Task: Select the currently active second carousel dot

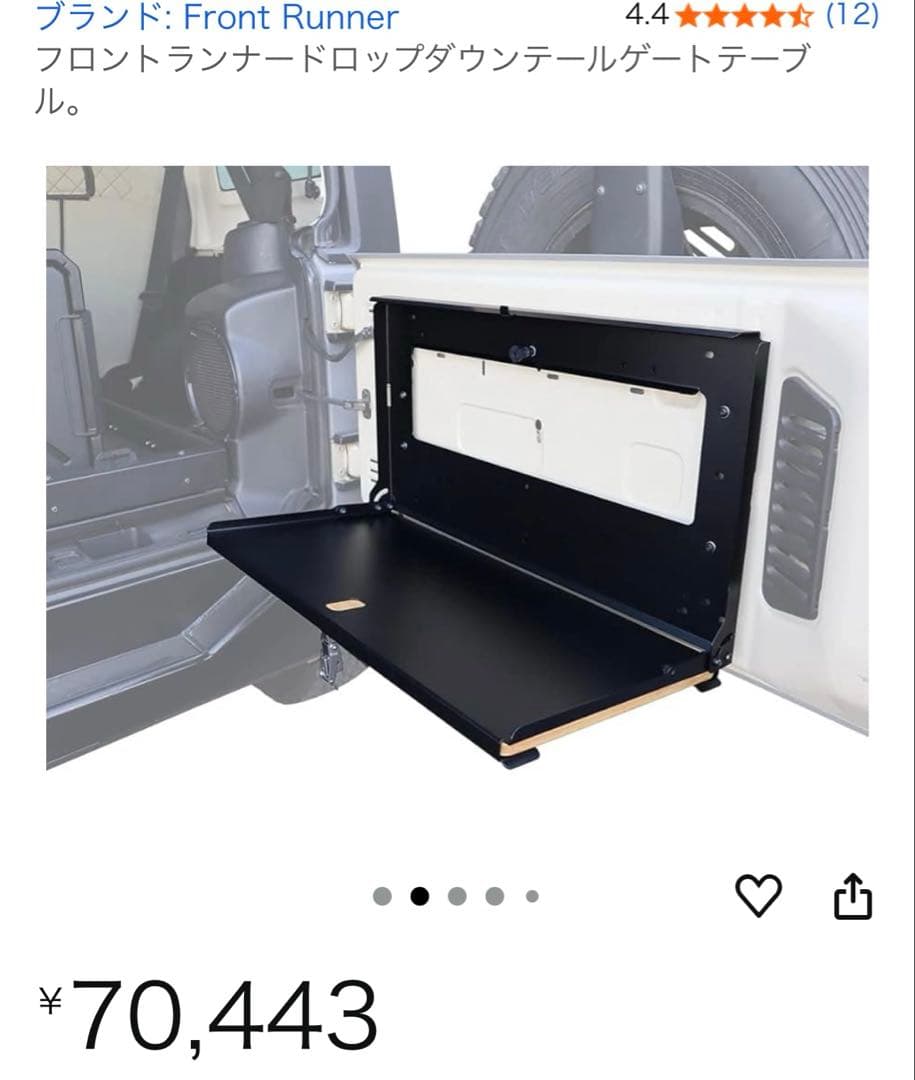Action: [x=417, y=893]
